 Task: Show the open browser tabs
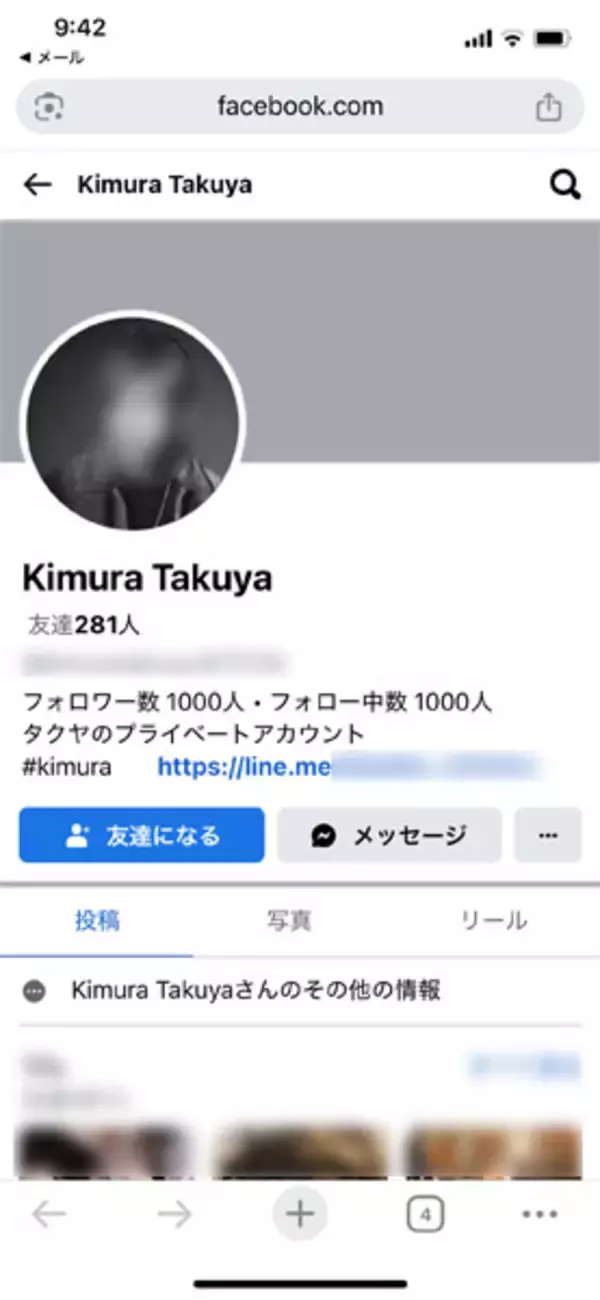[x=425, y=1214]
